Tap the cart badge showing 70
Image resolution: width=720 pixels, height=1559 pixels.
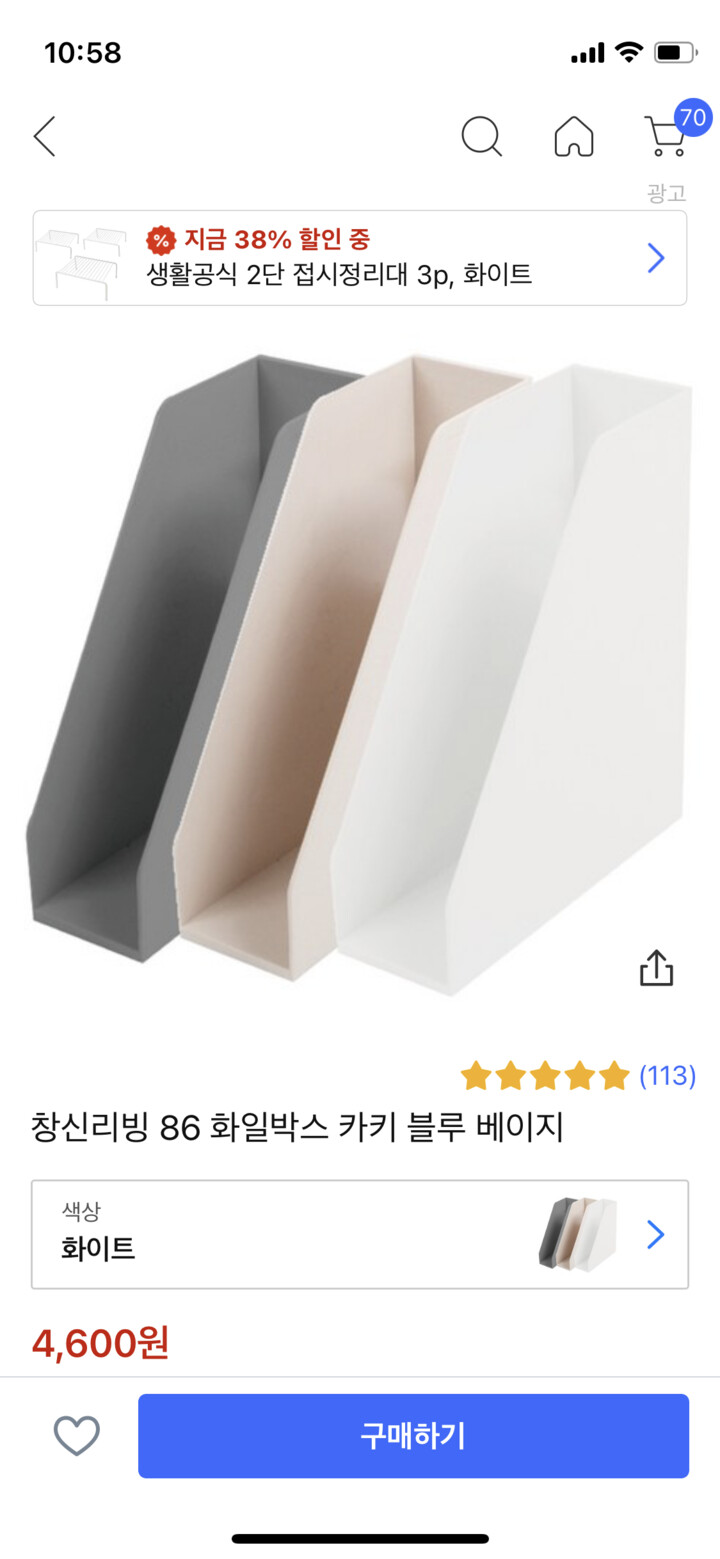point(692,117)
